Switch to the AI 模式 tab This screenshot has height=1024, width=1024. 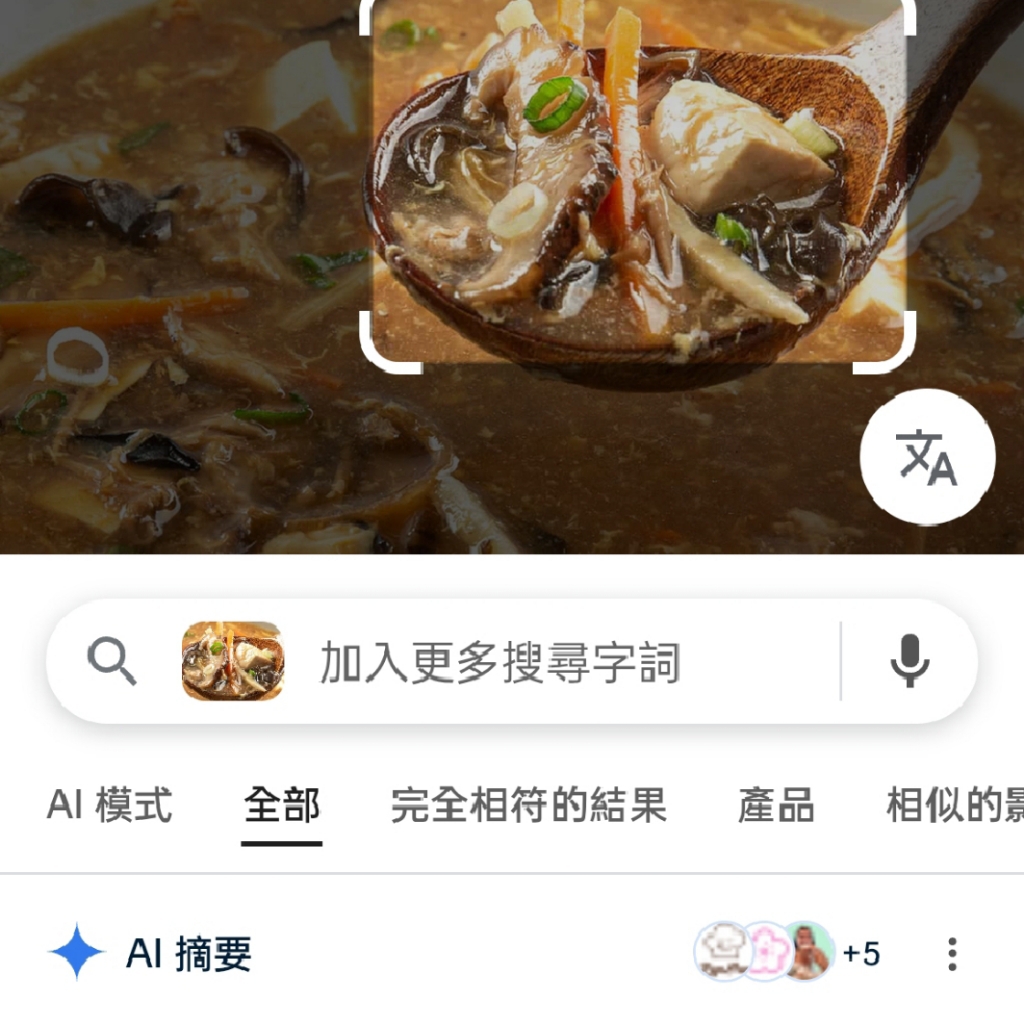coord(109,805)
